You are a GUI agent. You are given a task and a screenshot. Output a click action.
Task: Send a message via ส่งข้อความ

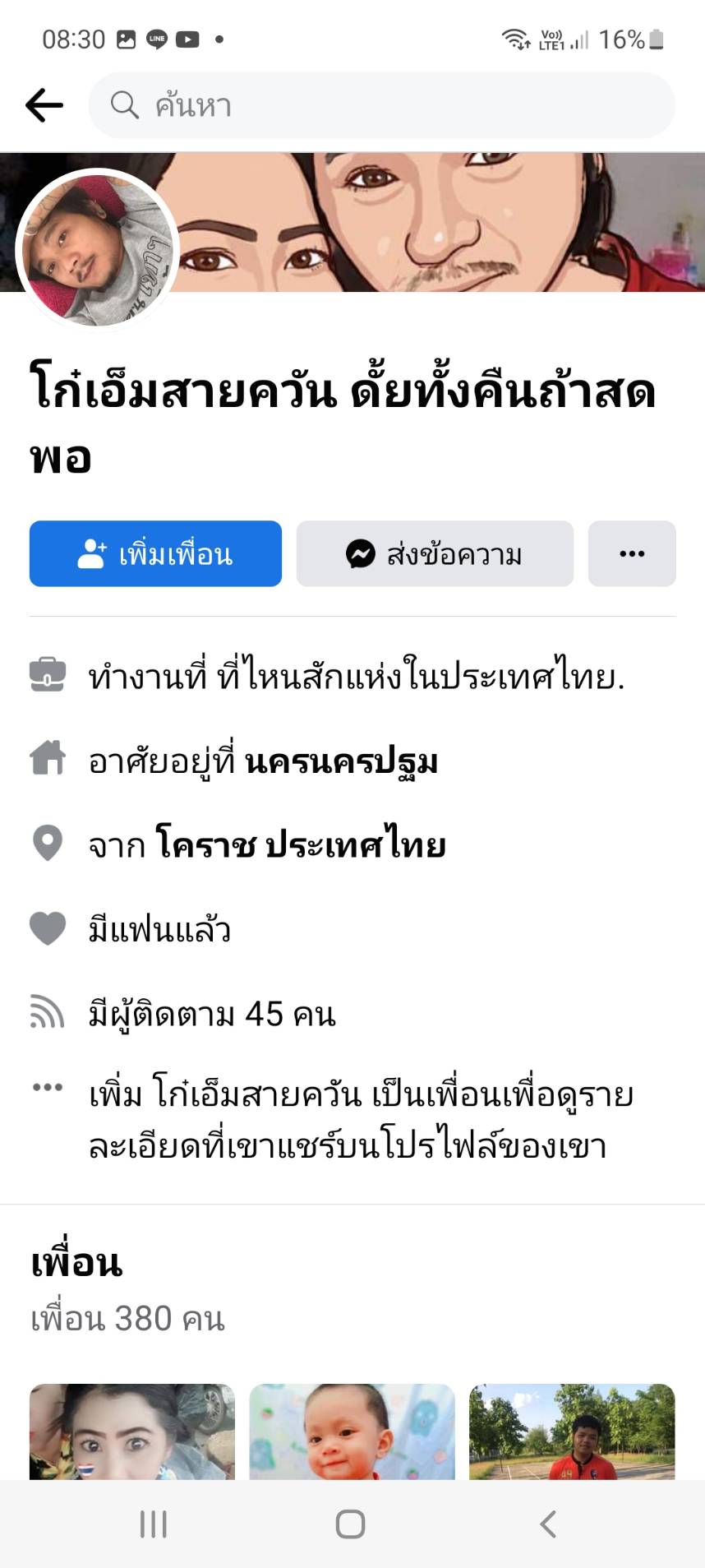pos(434,553)
